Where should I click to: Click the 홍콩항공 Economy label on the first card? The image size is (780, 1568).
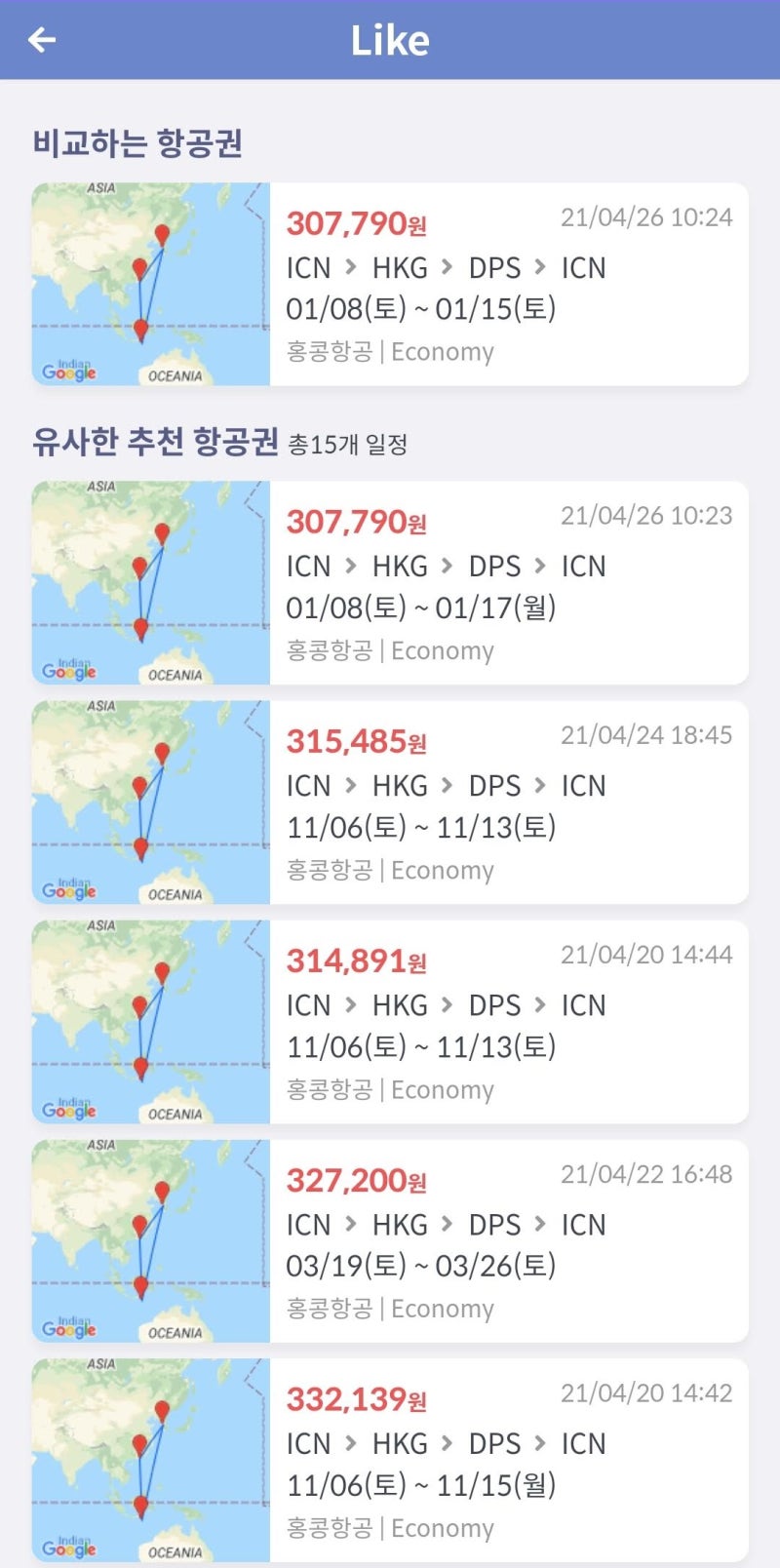pyautogui.click(x=390, y=352)
